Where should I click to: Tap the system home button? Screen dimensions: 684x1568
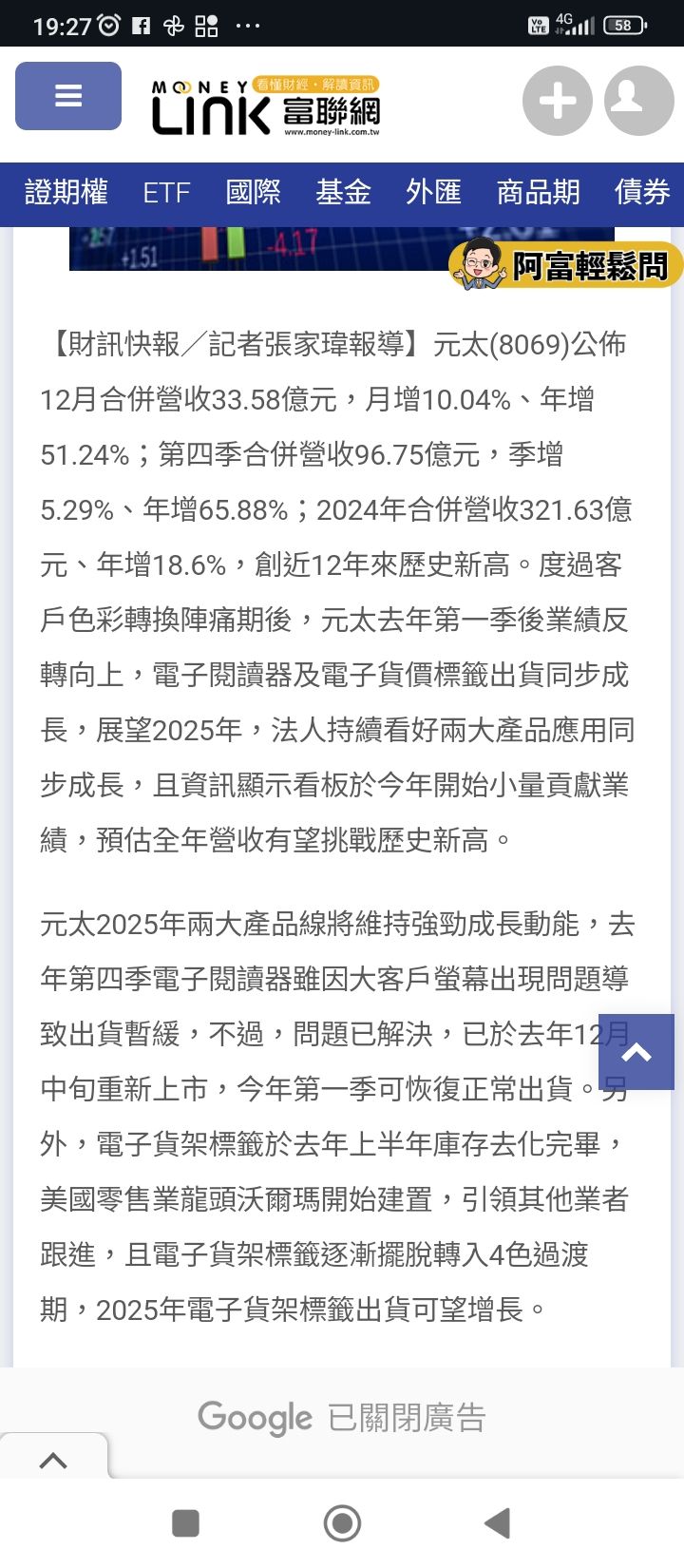pos(342,1523)
